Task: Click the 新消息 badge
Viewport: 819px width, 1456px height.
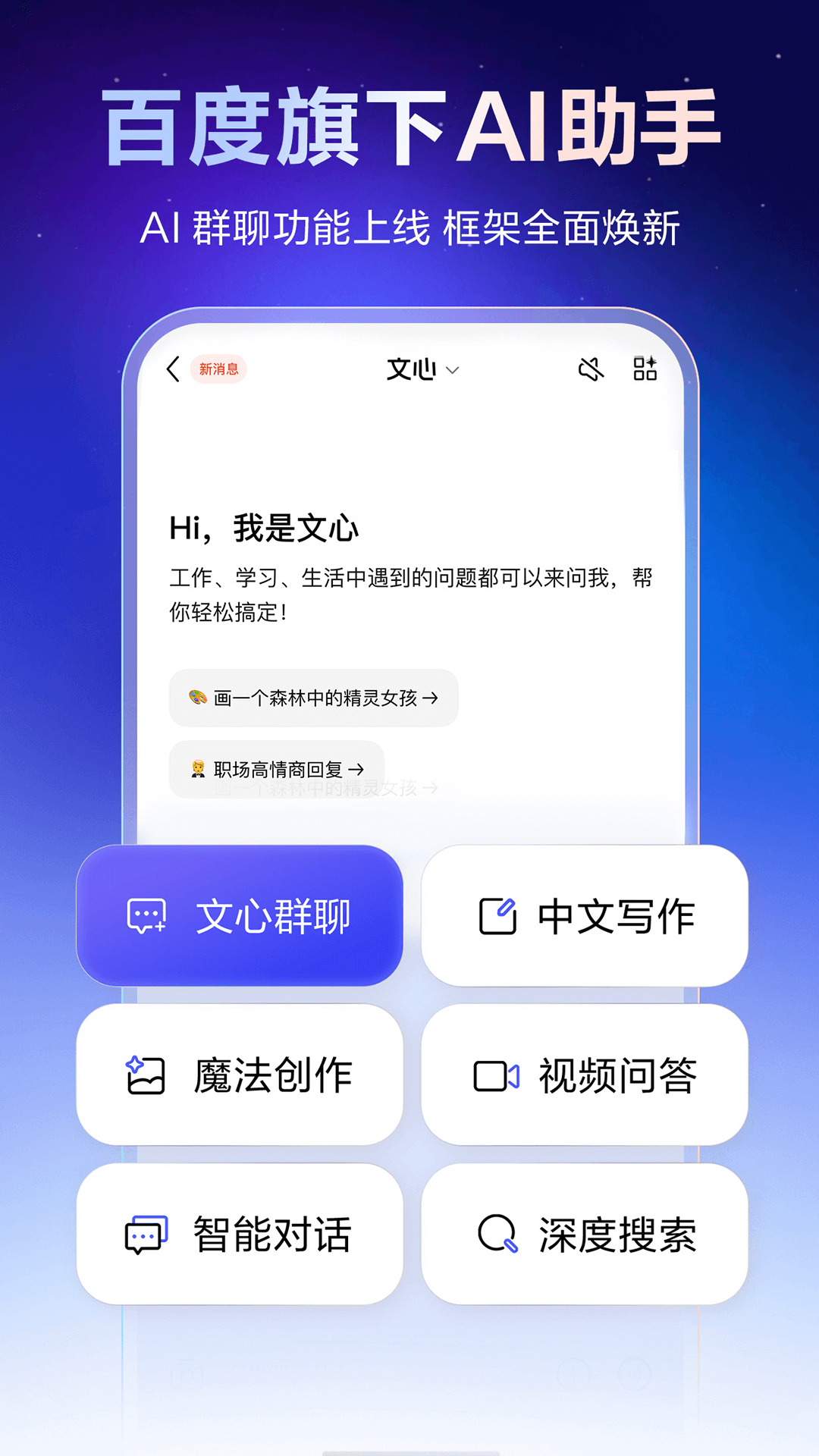Action: point(218,369)
